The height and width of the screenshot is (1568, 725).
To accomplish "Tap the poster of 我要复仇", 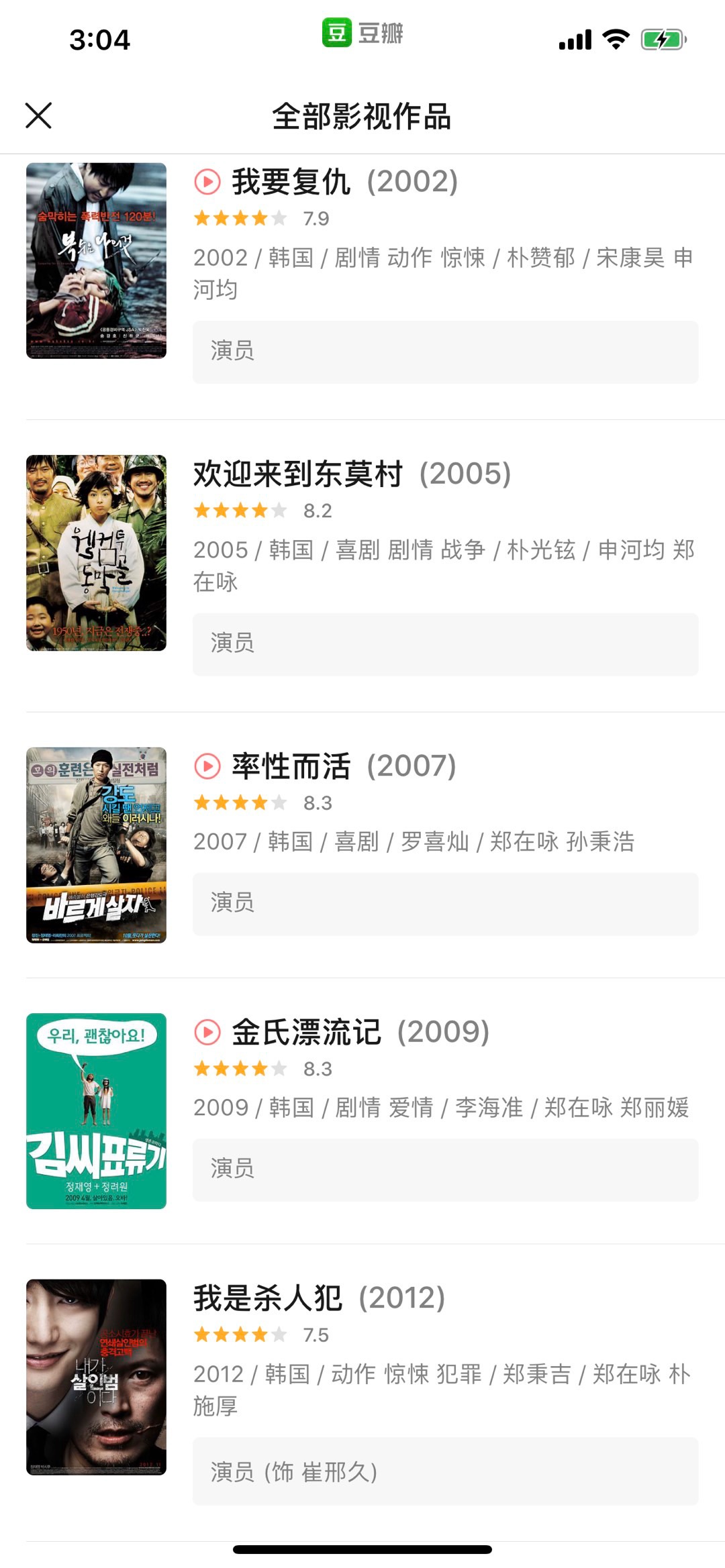I will [96, 260].
